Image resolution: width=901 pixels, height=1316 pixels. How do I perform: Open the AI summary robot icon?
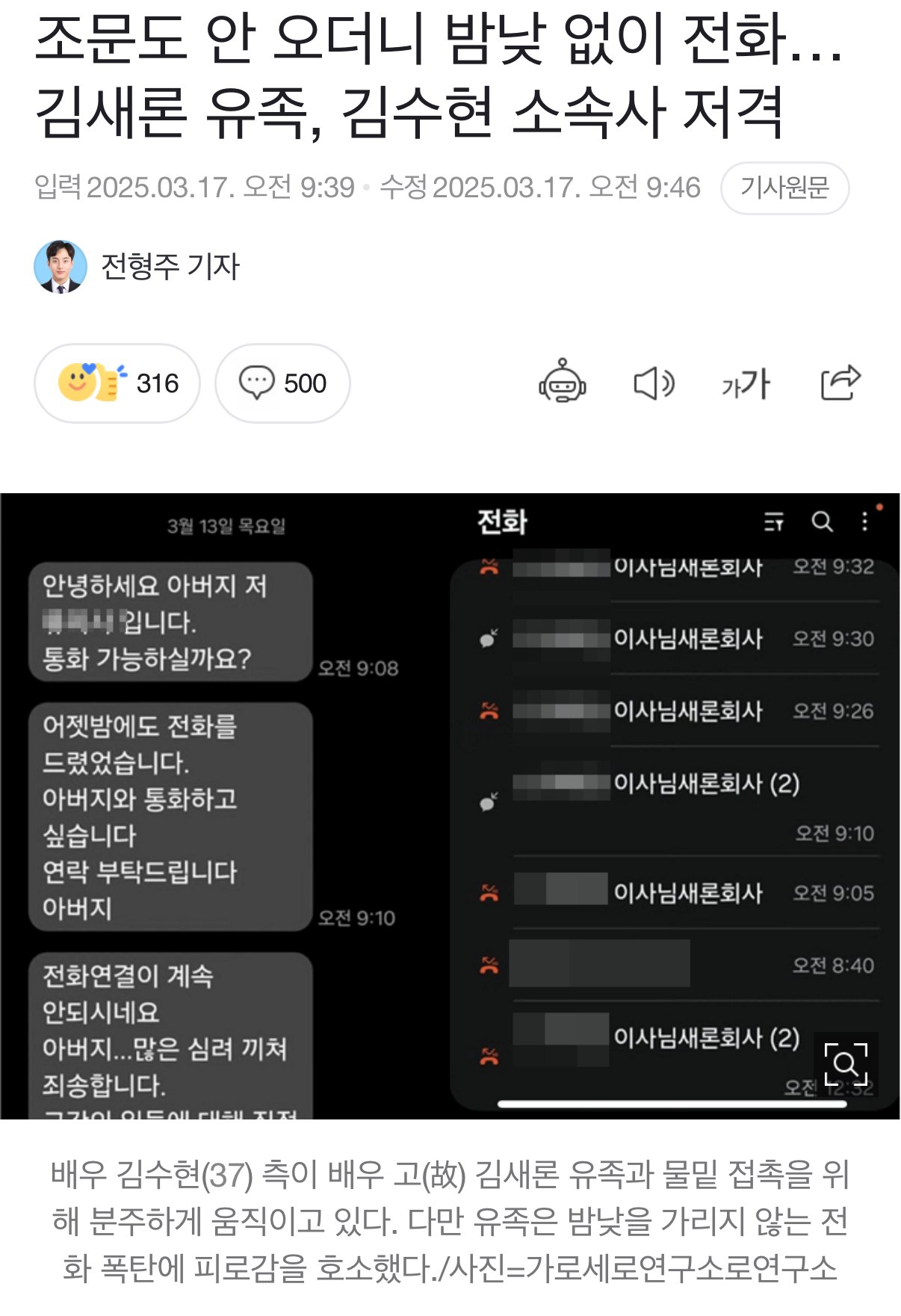pos(562,383)
